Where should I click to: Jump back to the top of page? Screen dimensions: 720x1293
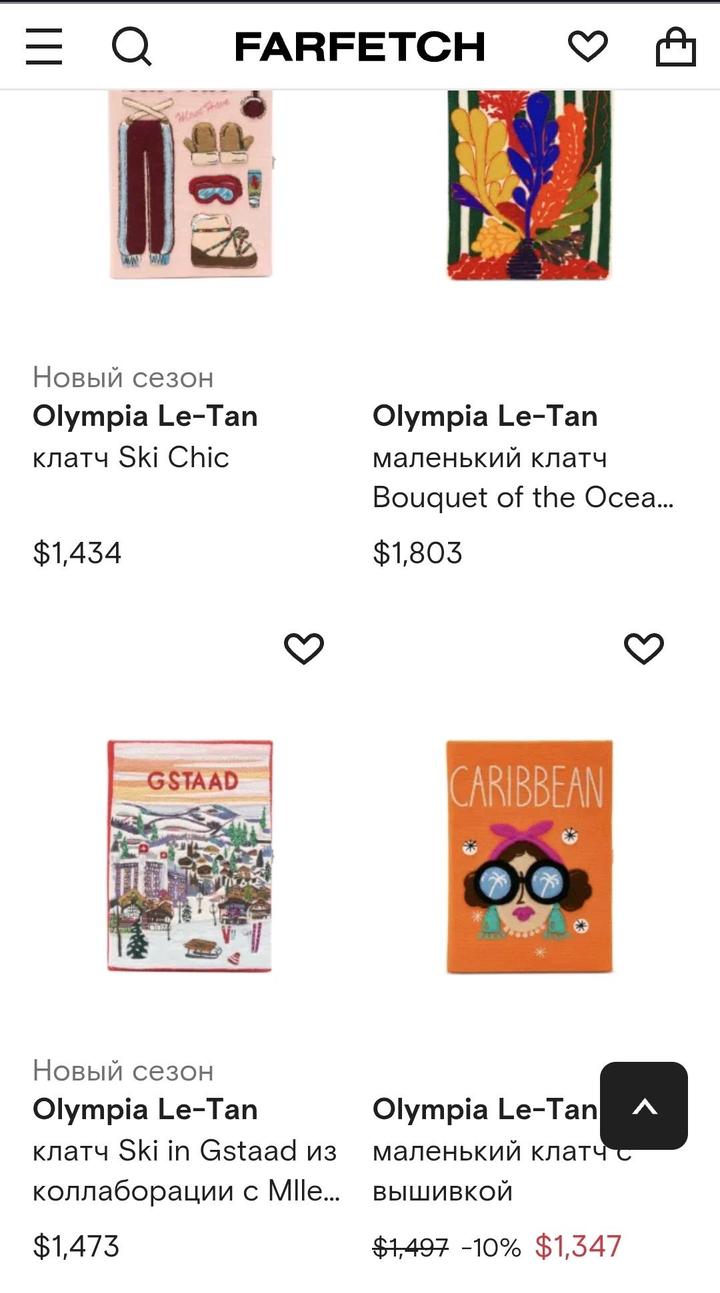pos(644,1106)
